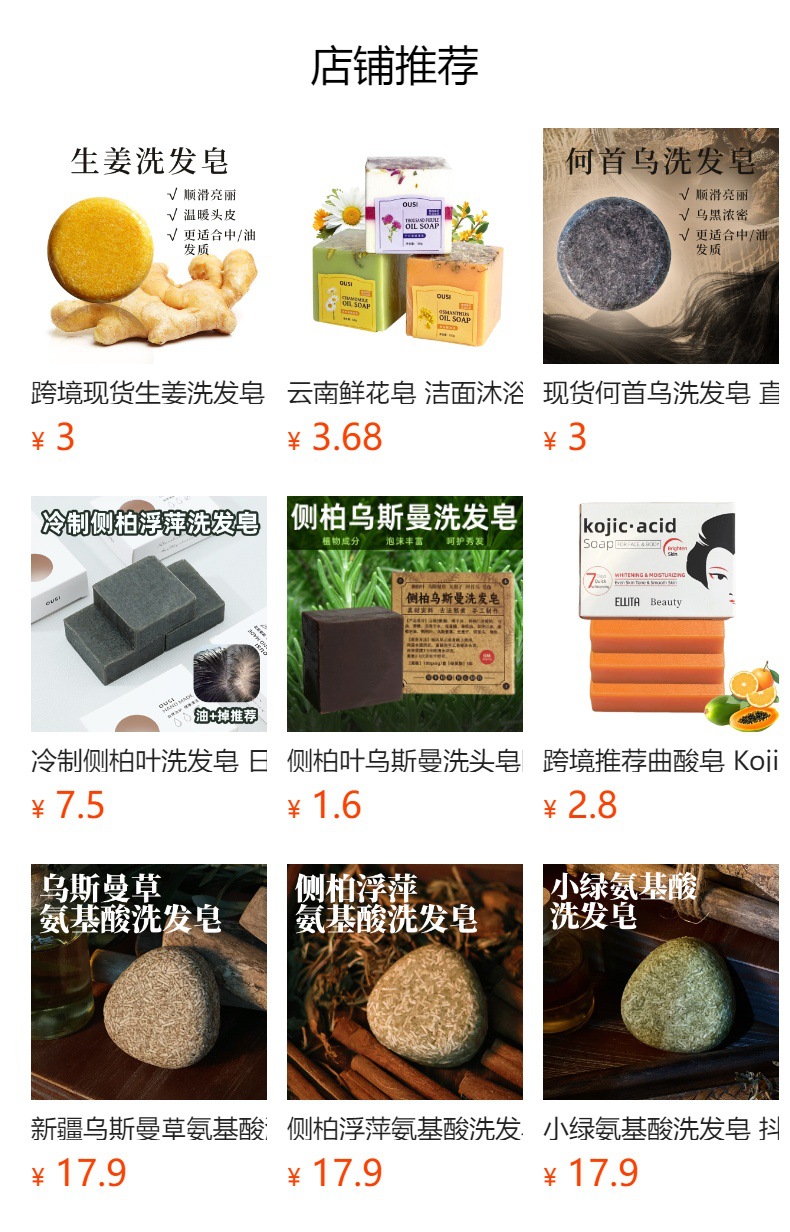The width and height of the screenshot is (790, 1232).
Task: Open the 新疆乌斯曼草氨基酸 shampoo bar card
Action: click(x=148, y=982)
